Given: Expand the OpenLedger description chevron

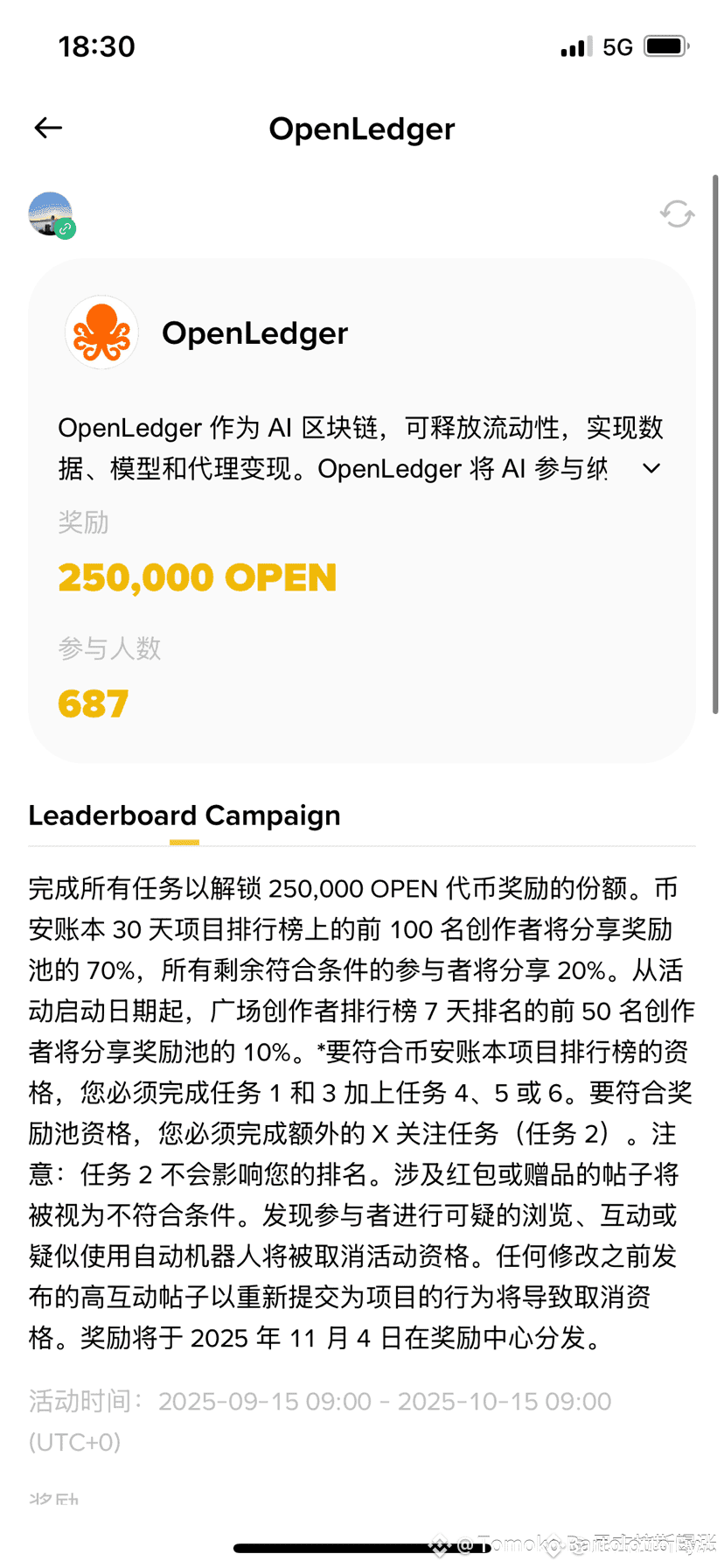Looking at the screenshot, I should [651, 468].
